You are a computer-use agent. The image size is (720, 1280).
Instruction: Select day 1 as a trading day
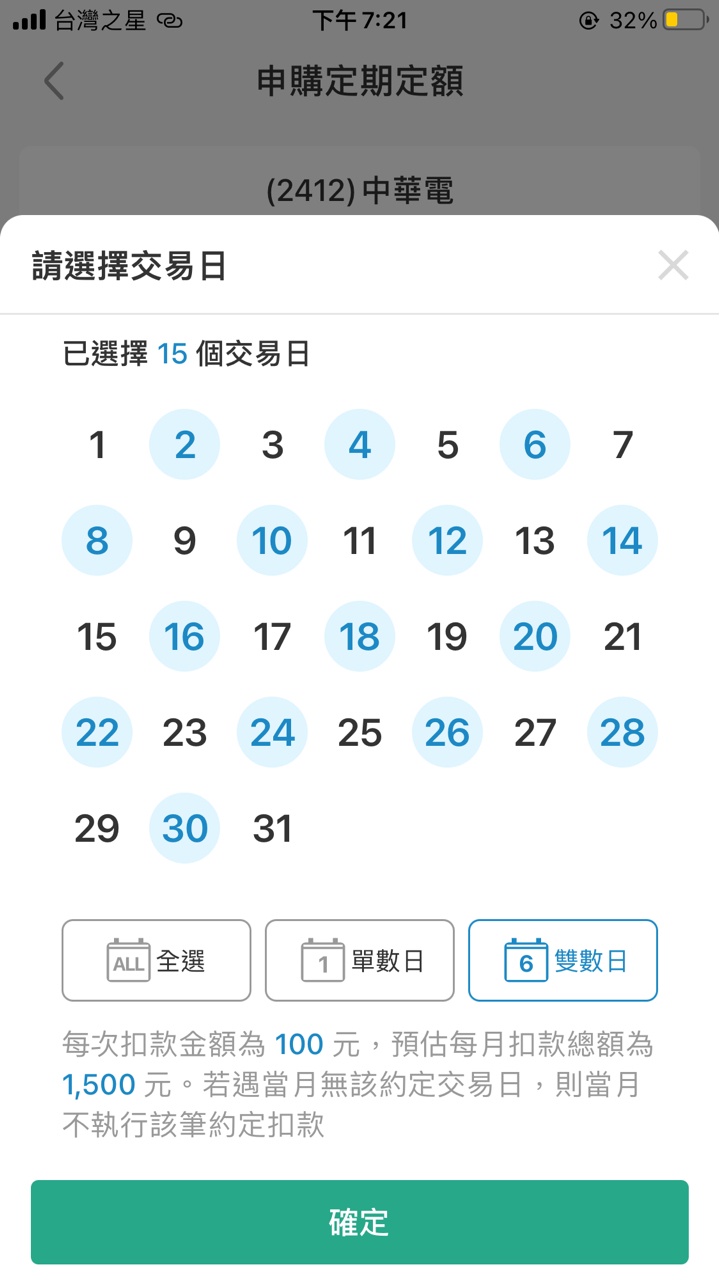click(x=97, y=444)
